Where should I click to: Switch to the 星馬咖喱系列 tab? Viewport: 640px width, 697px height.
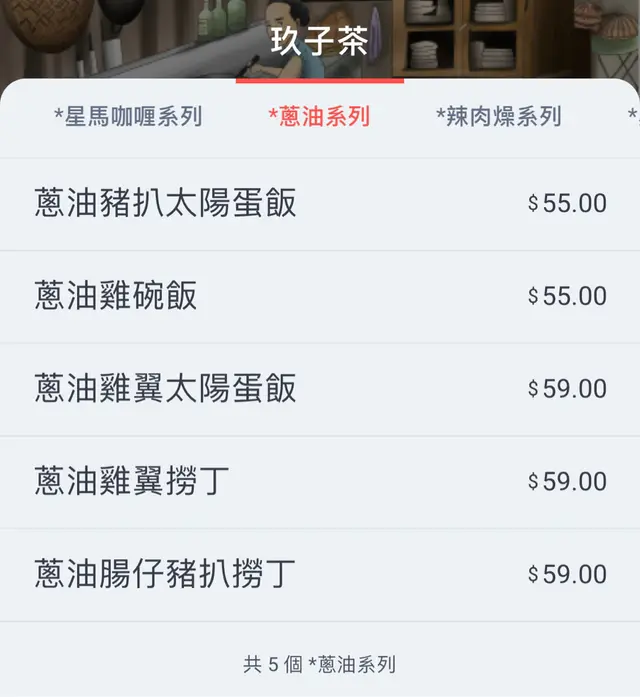[128, 116]
